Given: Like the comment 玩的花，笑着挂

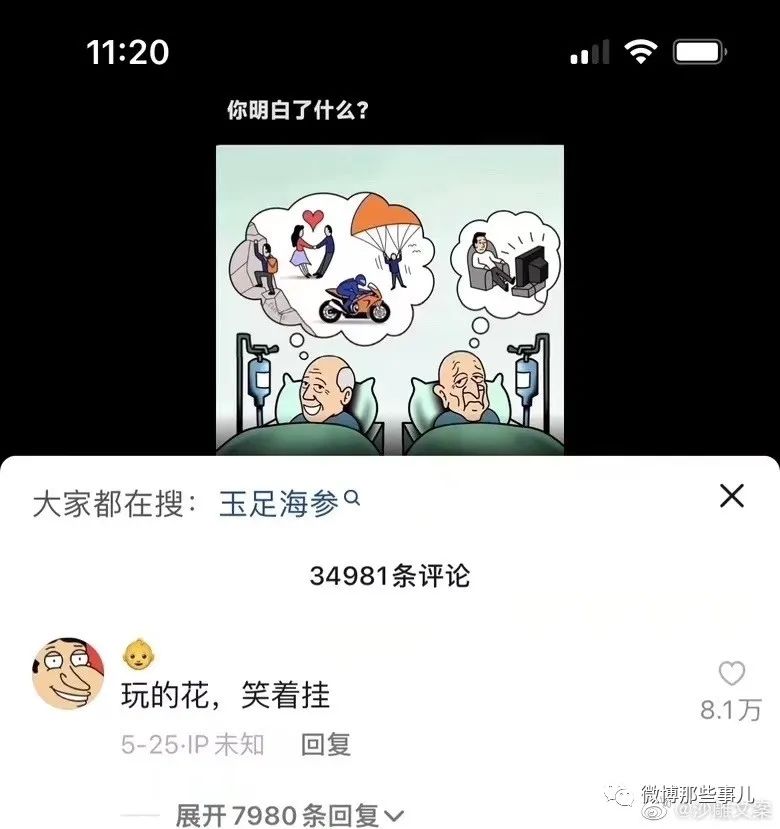Looking at the screenshot, I should pyautogui.click(x=732, y=675).
